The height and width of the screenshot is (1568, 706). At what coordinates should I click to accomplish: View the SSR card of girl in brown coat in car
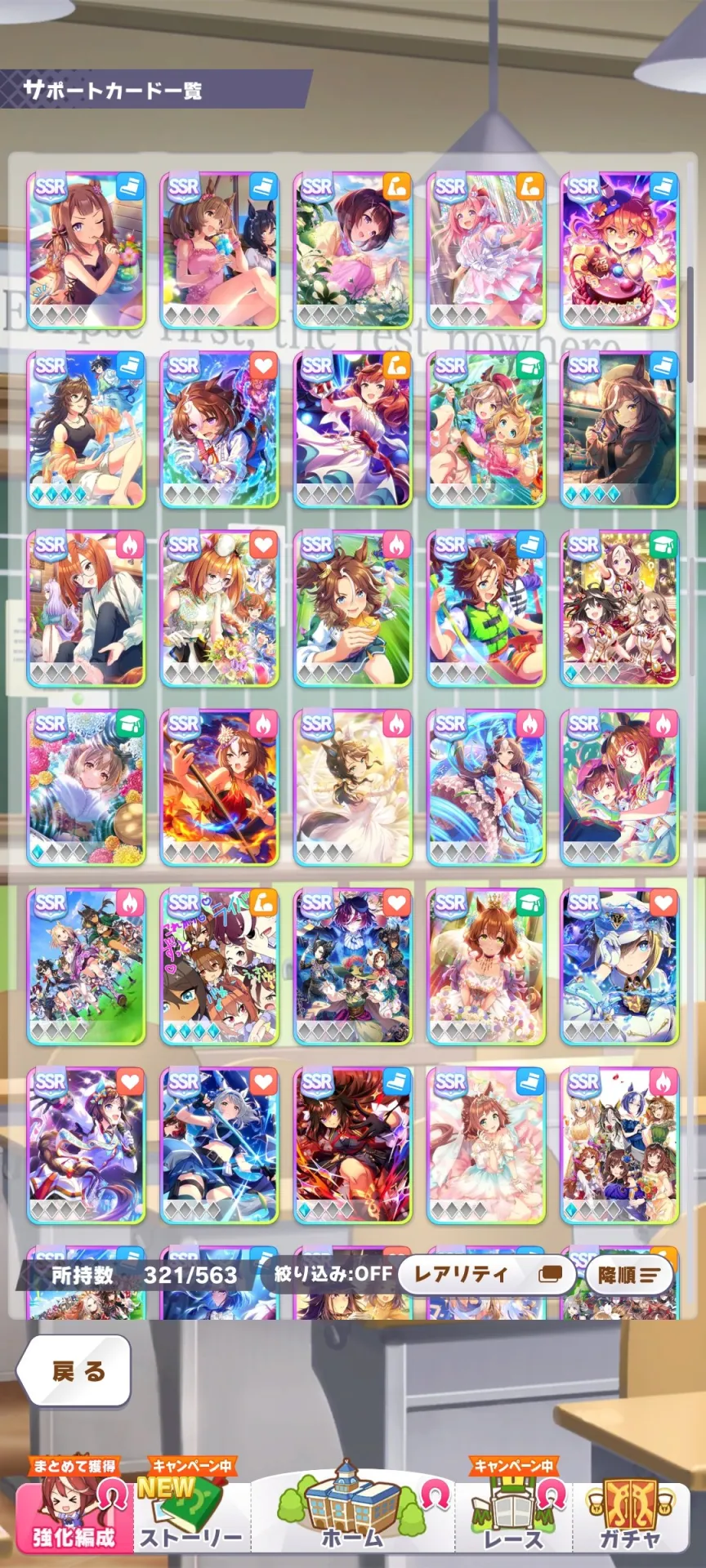tap(619, 430)
